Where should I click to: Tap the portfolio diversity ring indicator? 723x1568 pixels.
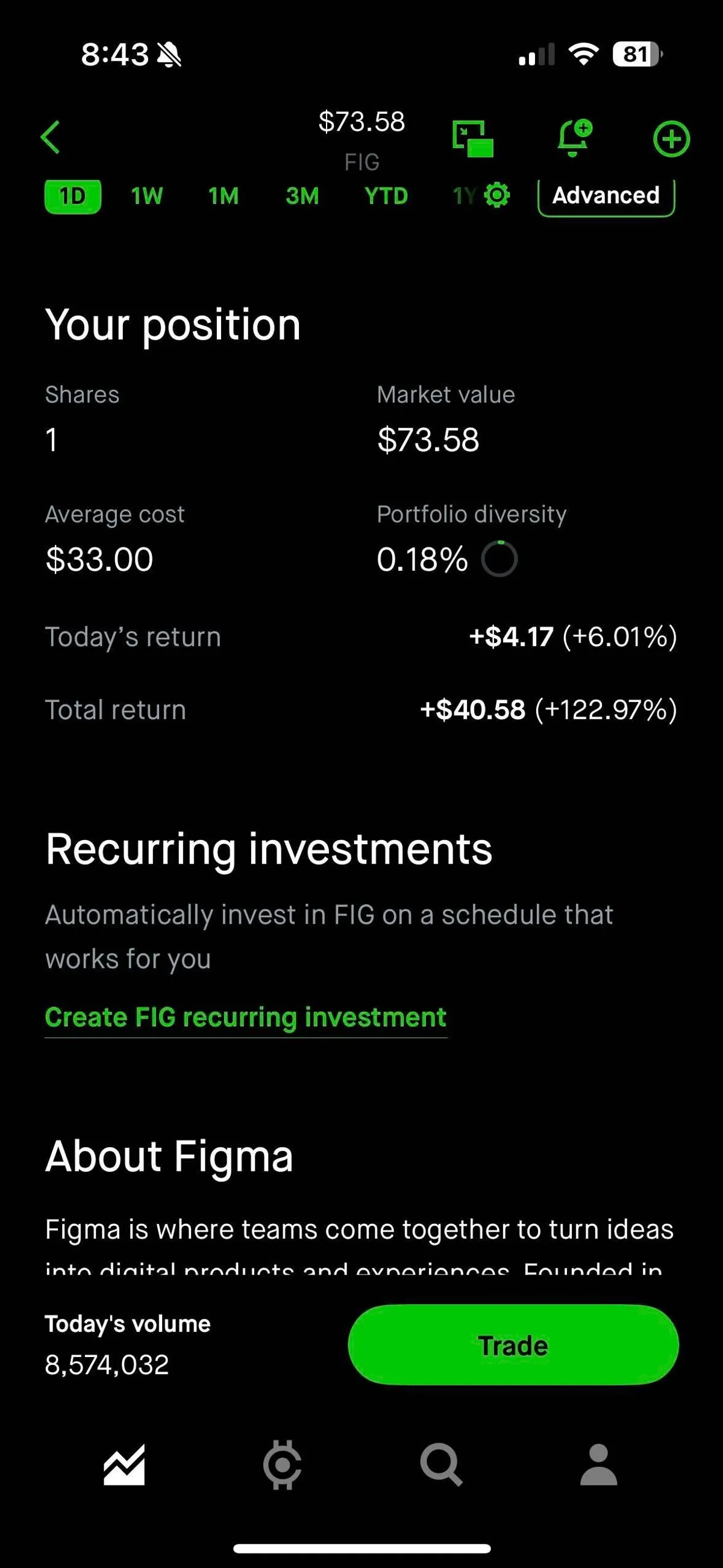(499, 558)
